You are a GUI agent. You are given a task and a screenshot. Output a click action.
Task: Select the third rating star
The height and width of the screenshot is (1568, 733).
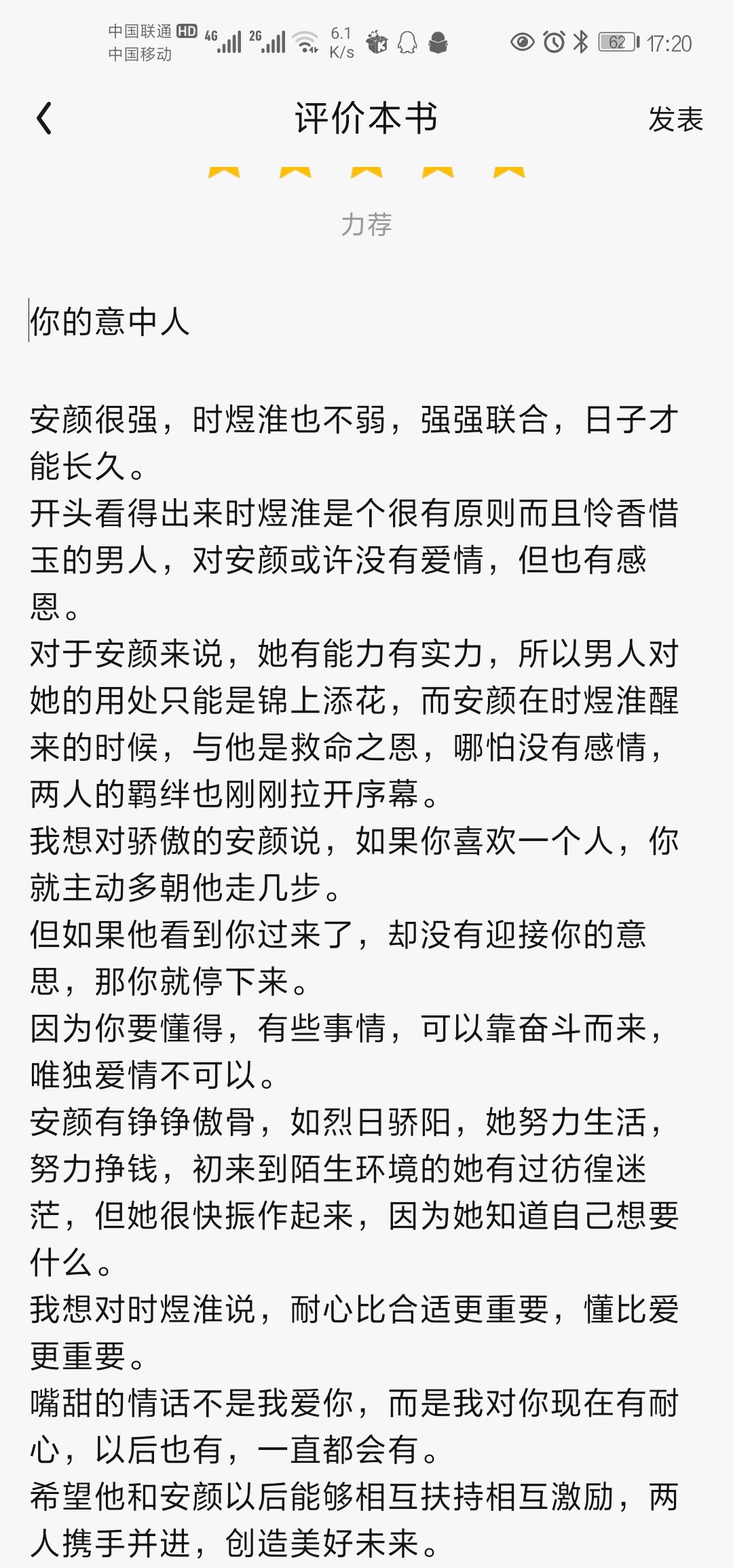click(366, 172)
